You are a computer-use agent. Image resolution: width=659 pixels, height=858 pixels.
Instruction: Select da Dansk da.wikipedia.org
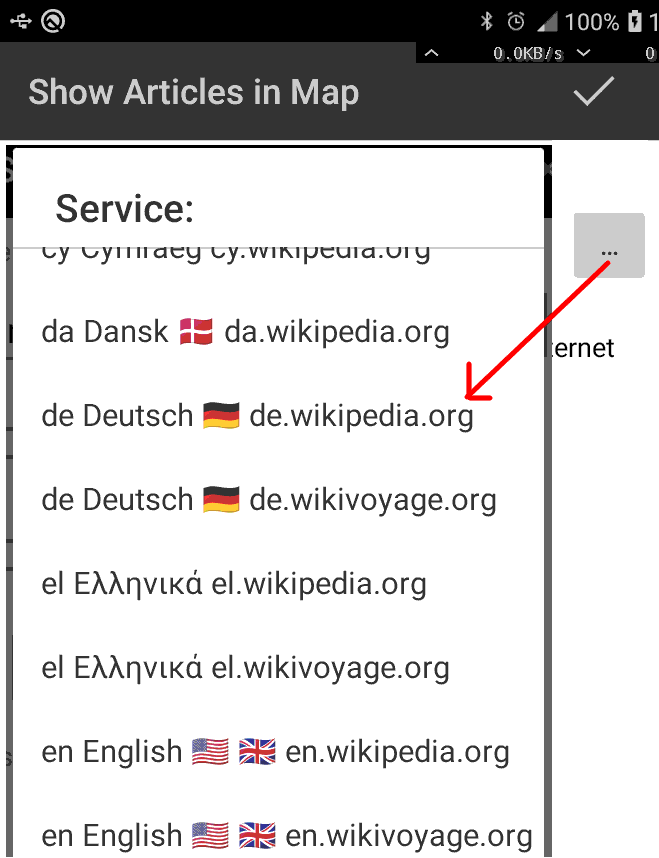pyautogui.click(x=246, y=332)
